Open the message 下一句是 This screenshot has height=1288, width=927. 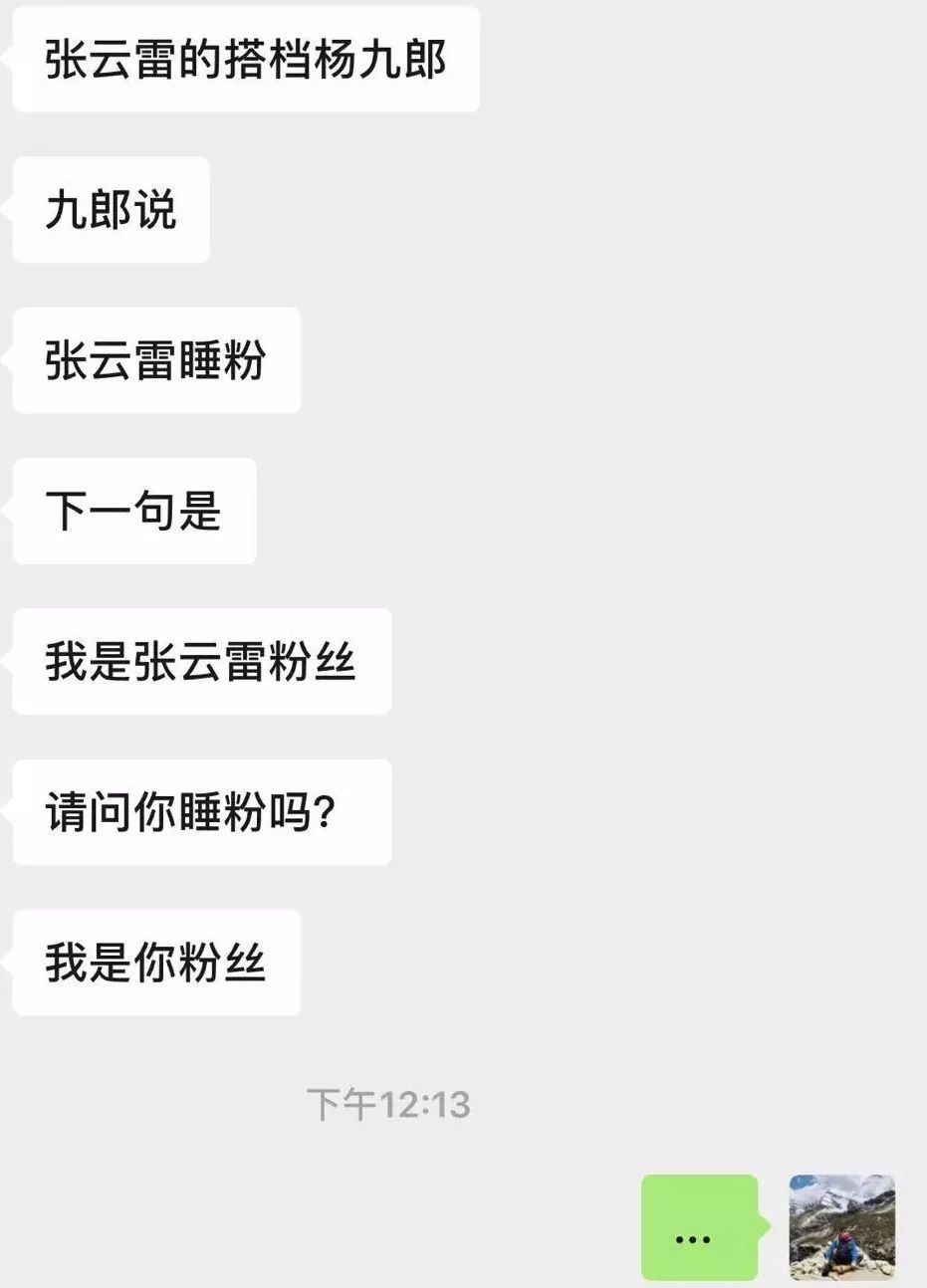pyautogui.click(x=133, y=512)
